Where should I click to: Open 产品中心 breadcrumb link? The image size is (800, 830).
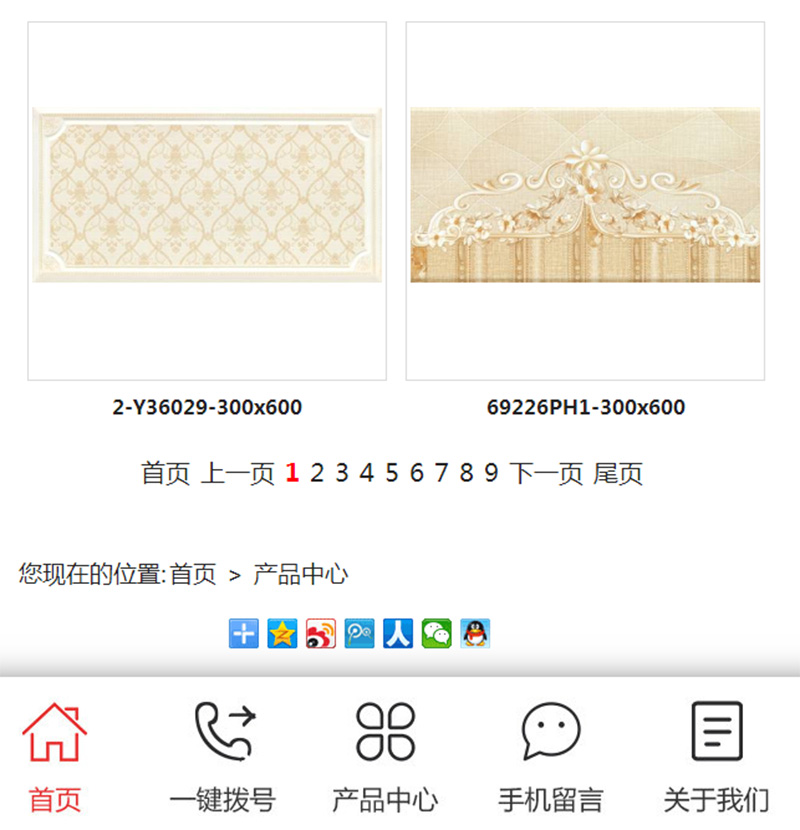point(300,574)
